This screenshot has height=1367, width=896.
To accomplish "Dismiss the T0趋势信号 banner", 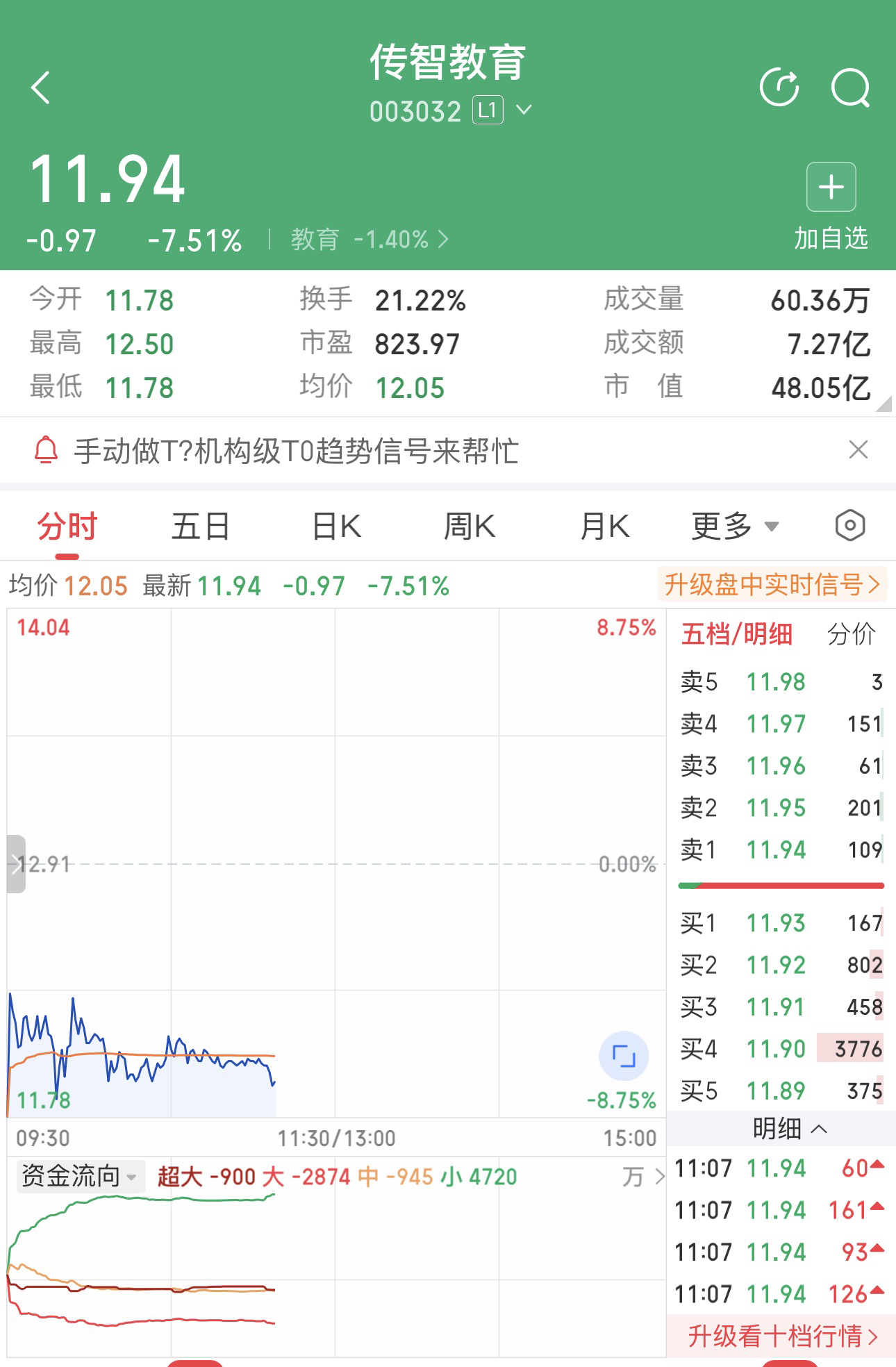I will click(858, 450).
